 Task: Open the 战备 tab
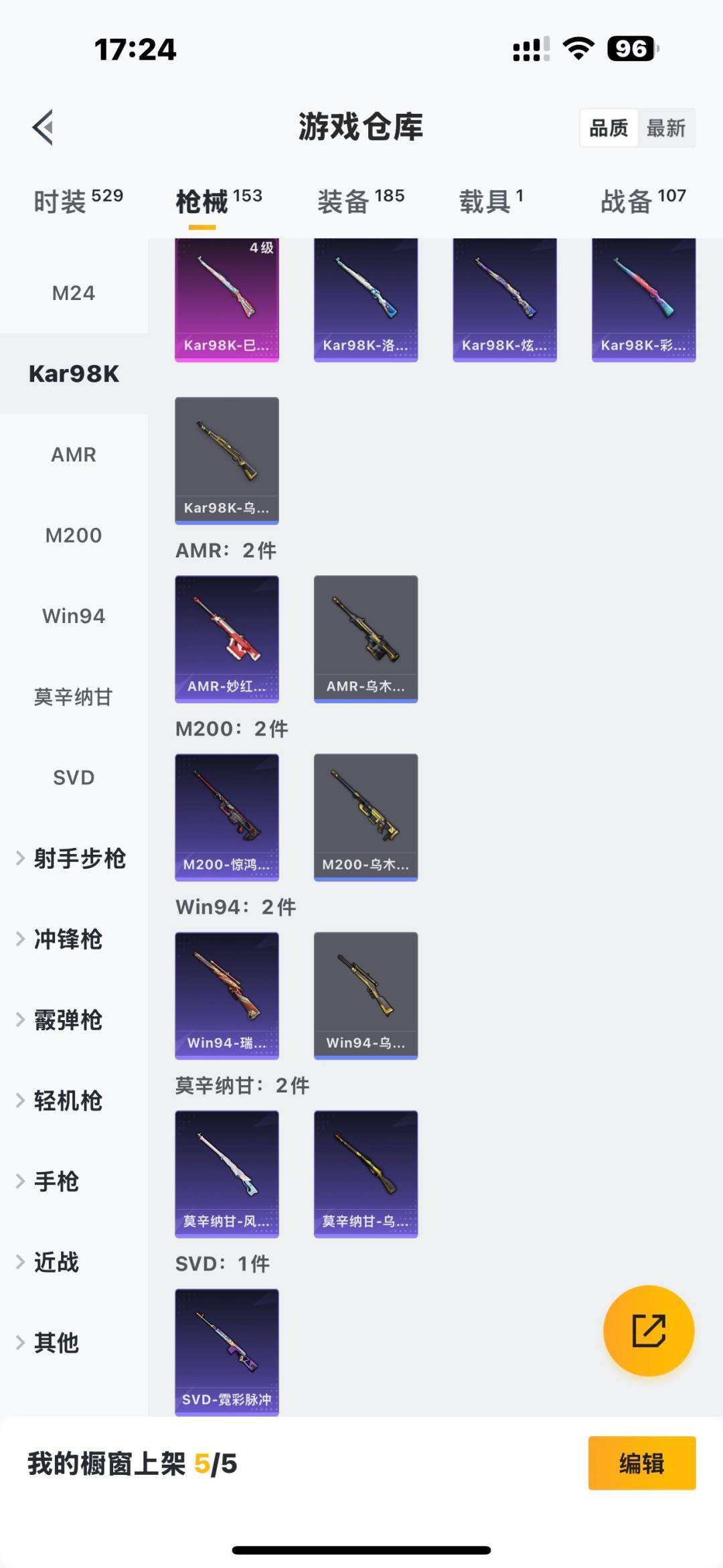643,201
